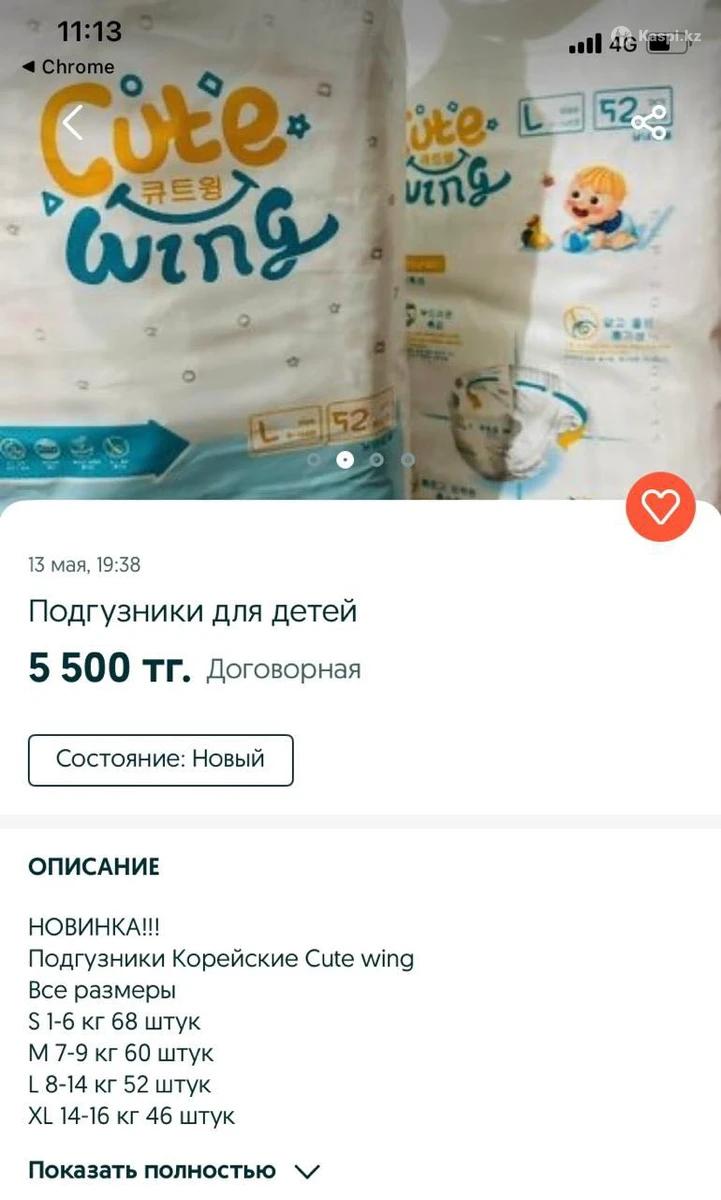Viewport: 721px width, 1200px height.
Task: Go back with the arrow icon
Action: (73, 123)
